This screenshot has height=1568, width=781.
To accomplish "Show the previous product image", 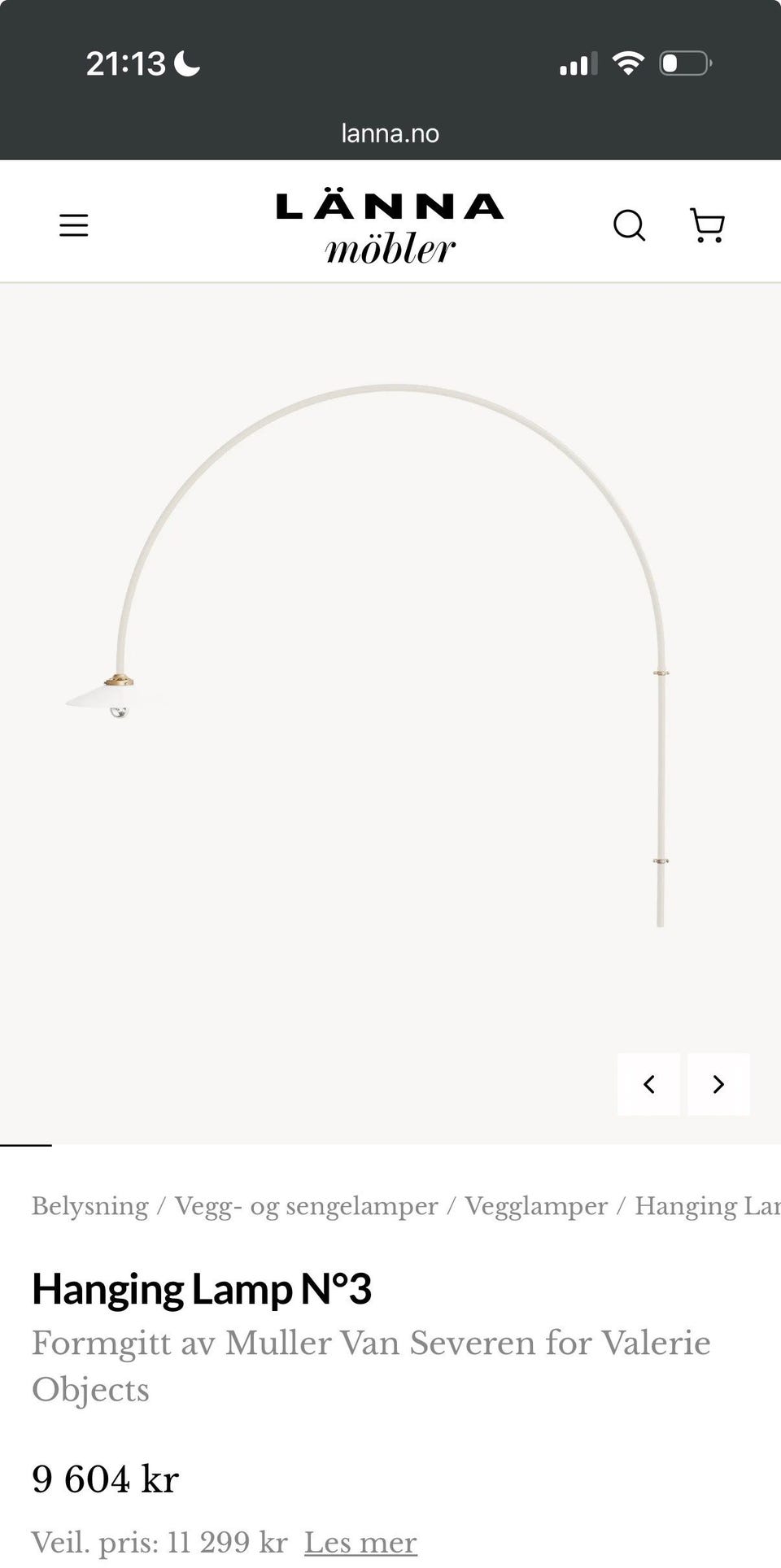I will (648, 1084).
